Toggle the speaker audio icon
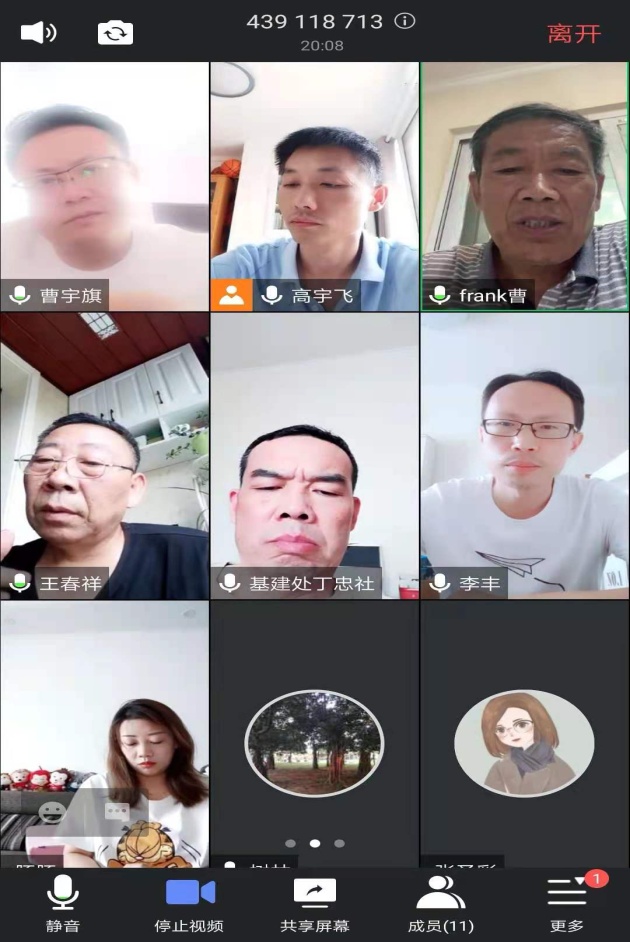 click(x=38, y=33)
